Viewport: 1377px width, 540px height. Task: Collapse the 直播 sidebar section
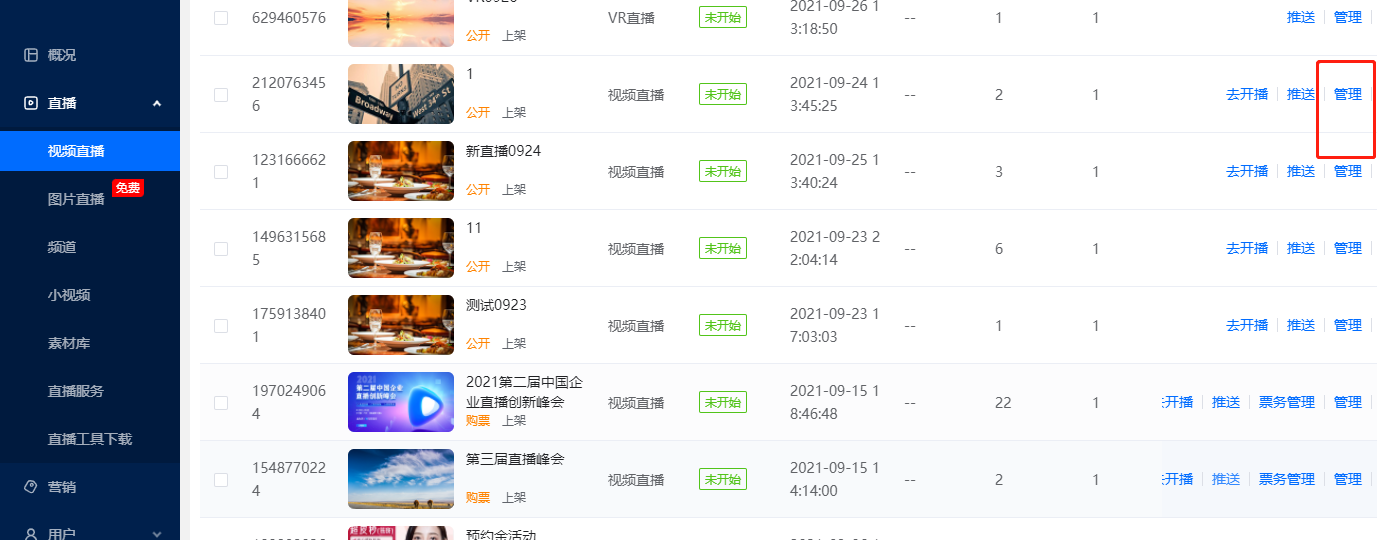coord(156,103)
